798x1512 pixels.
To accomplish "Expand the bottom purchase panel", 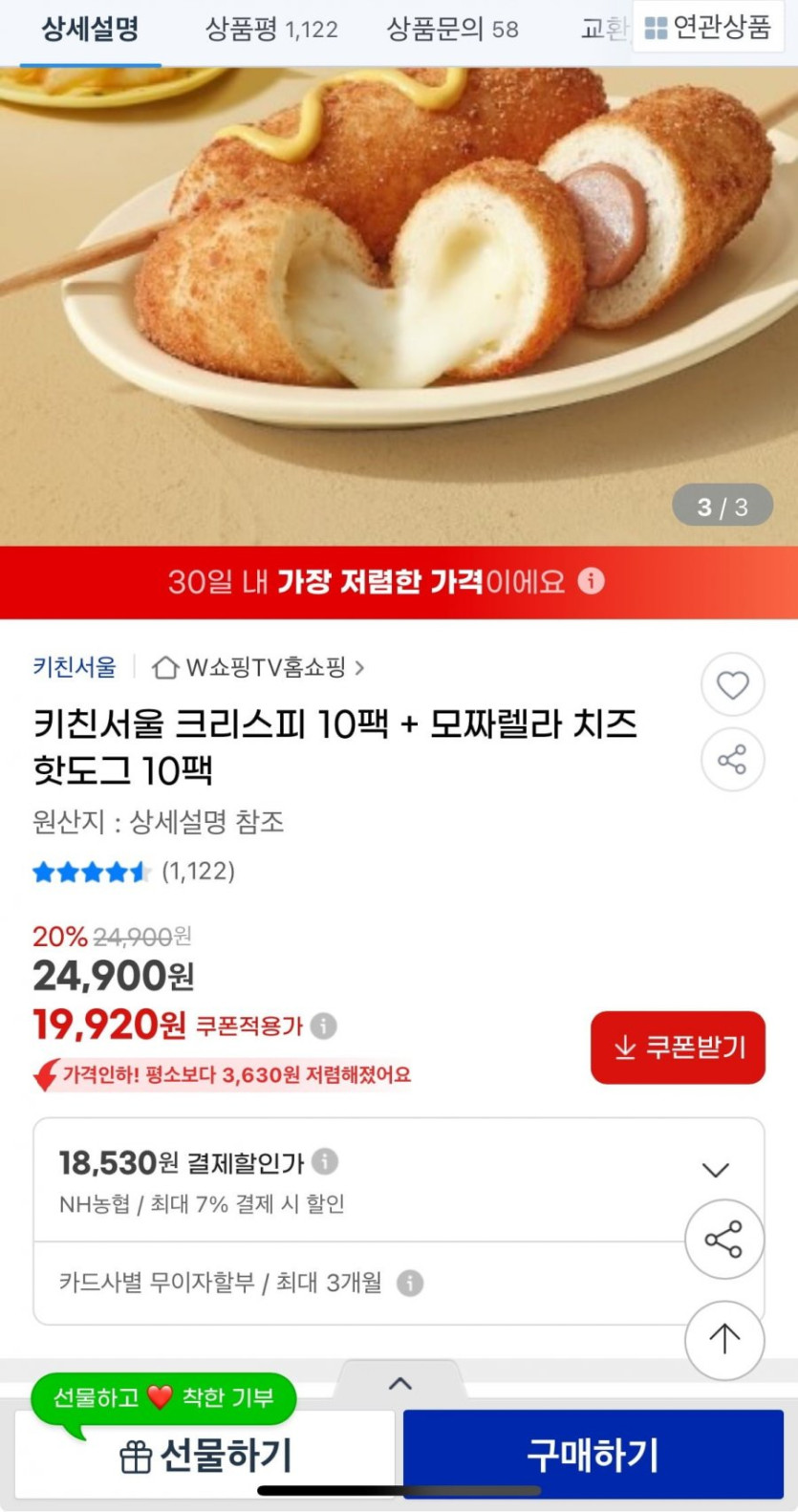I will tap(400, 1383).
